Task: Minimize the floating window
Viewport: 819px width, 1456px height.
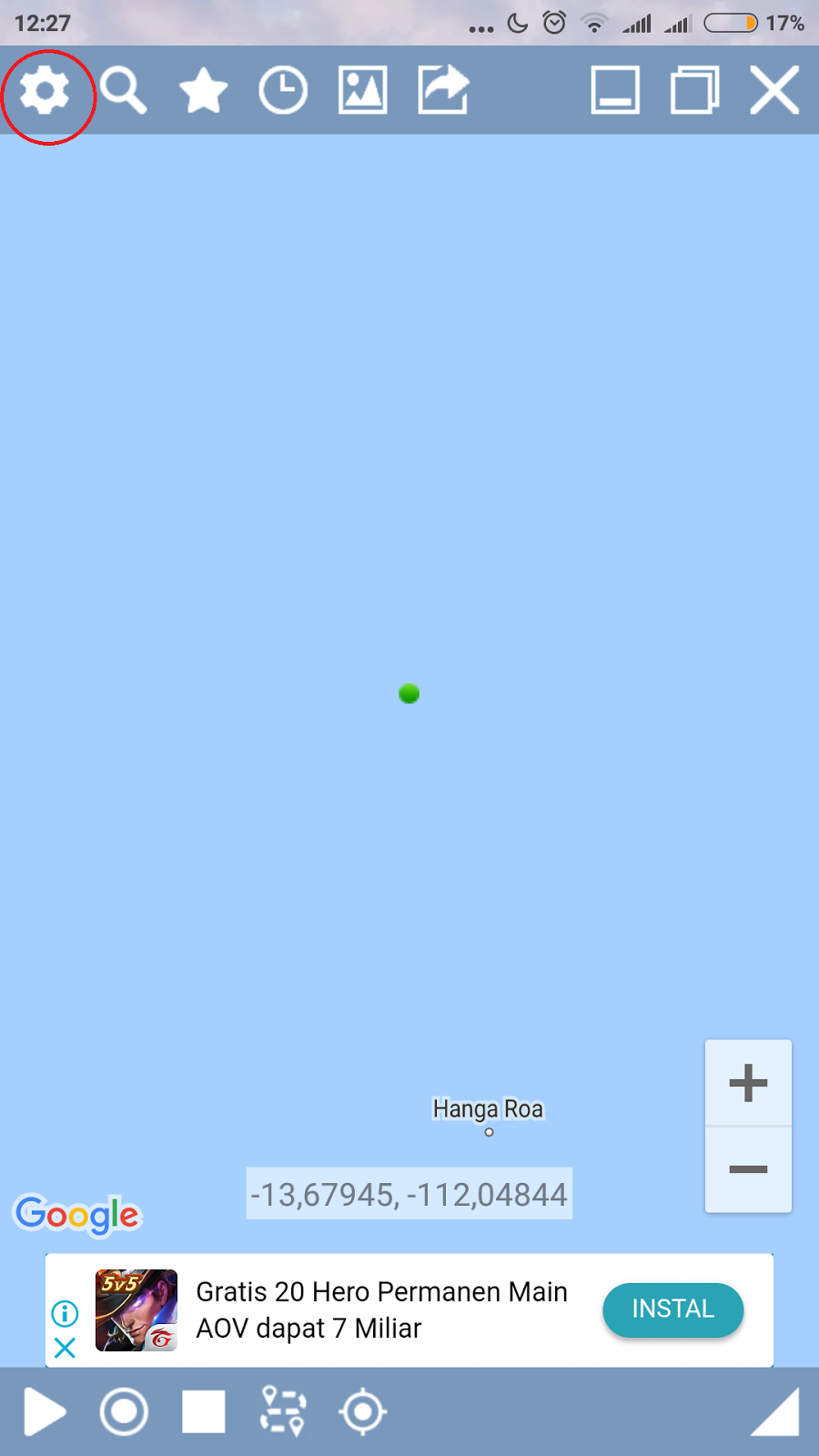Action: [615, 91]
